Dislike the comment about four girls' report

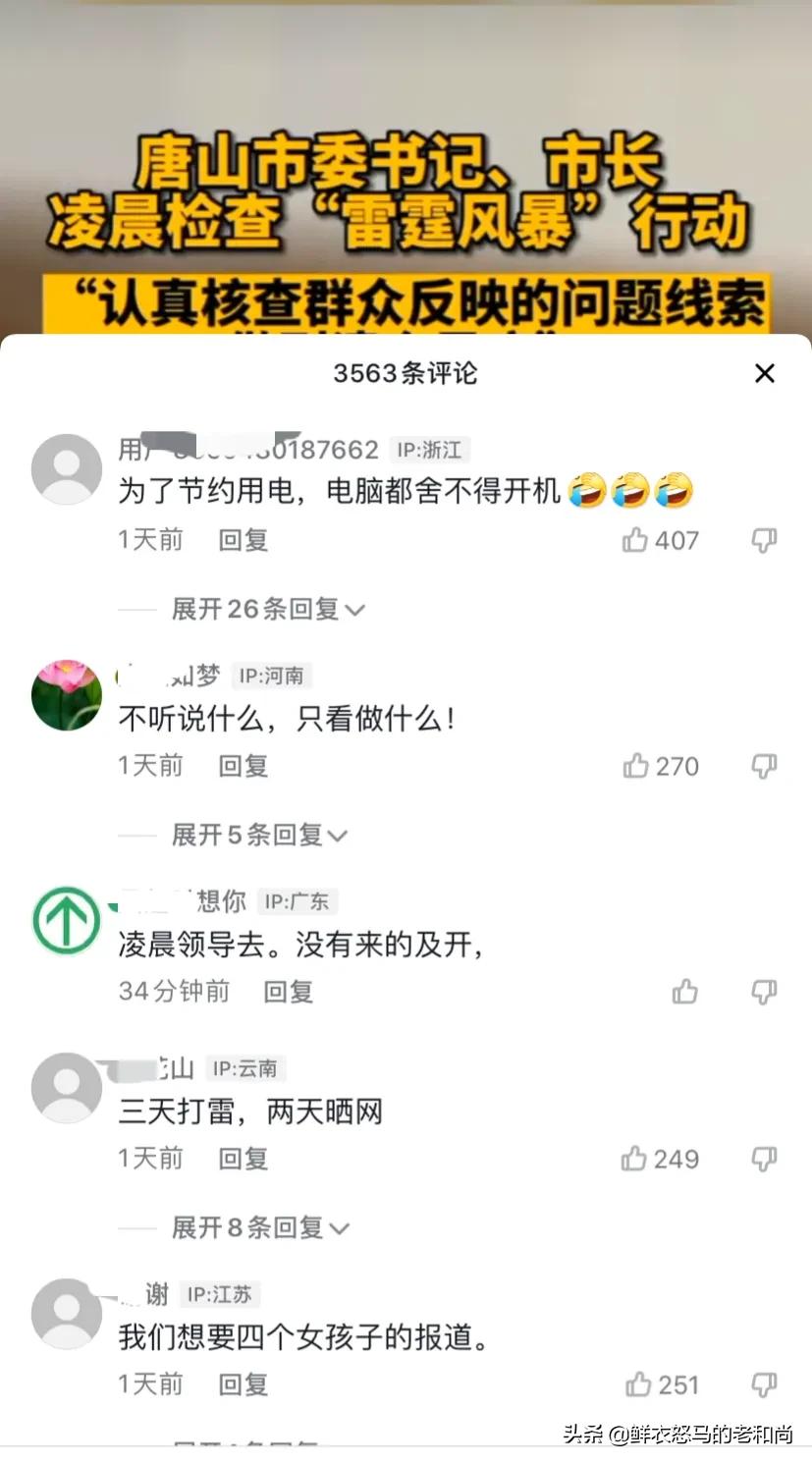(764, 1384)
